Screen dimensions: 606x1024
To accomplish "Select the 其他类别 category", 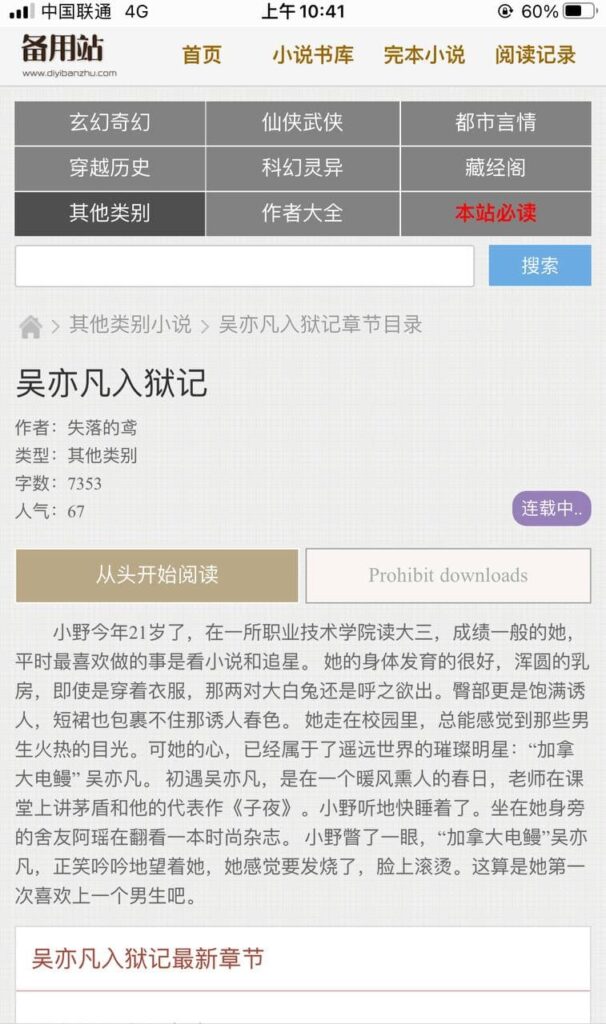I will pyautogui.click(x=110, y=213).
